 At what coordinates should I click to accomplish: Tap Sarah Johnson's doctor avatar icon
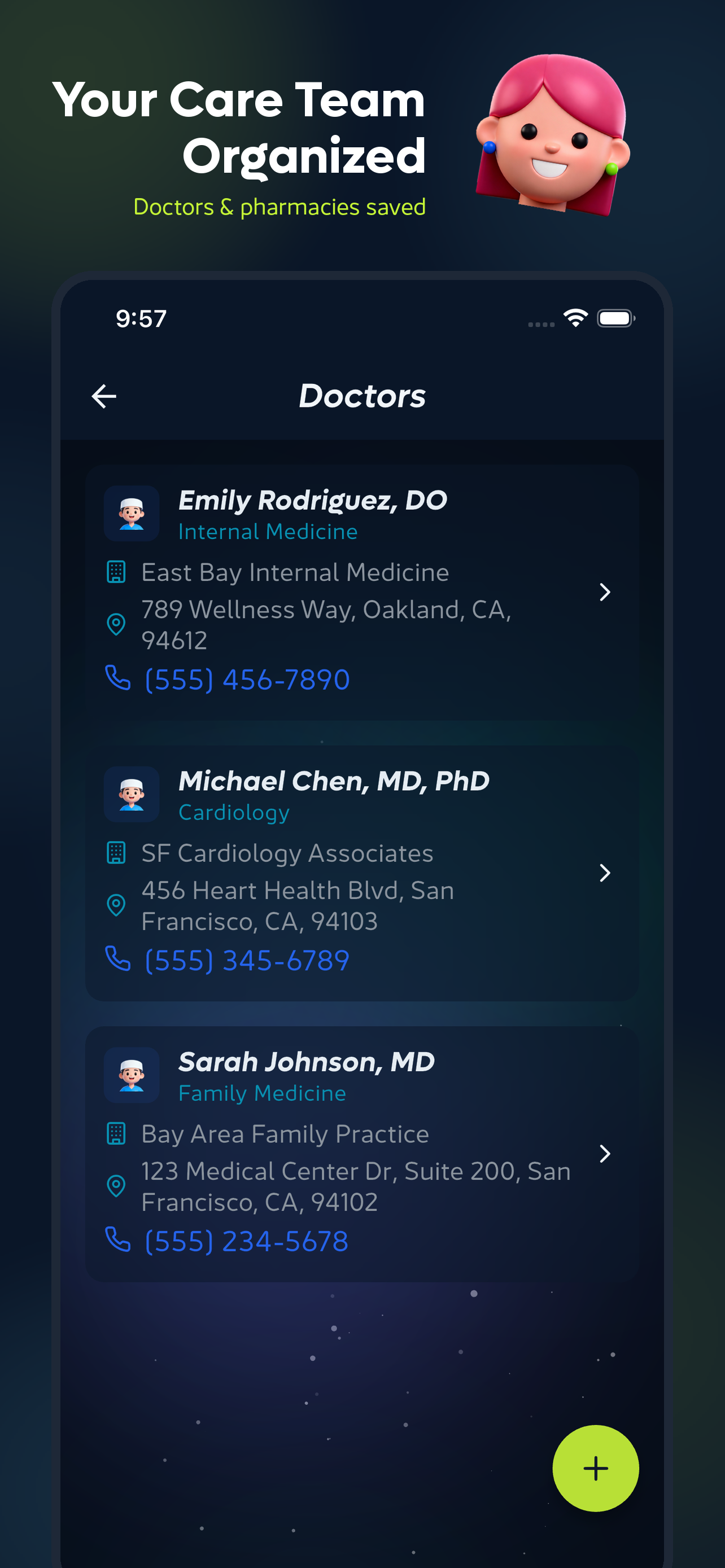tap(132, 1074)
